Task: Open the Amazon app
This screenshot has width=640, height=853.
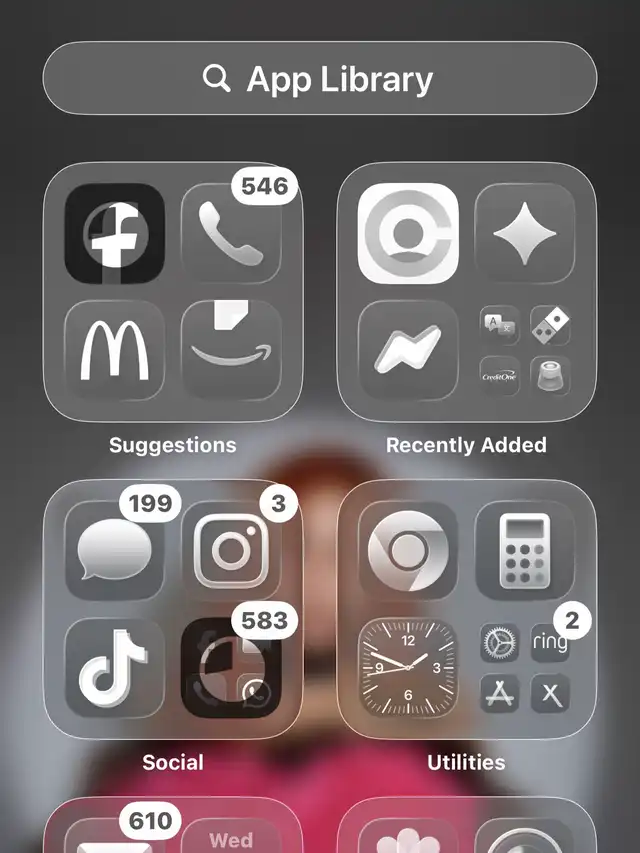Action: coord(231,350)
